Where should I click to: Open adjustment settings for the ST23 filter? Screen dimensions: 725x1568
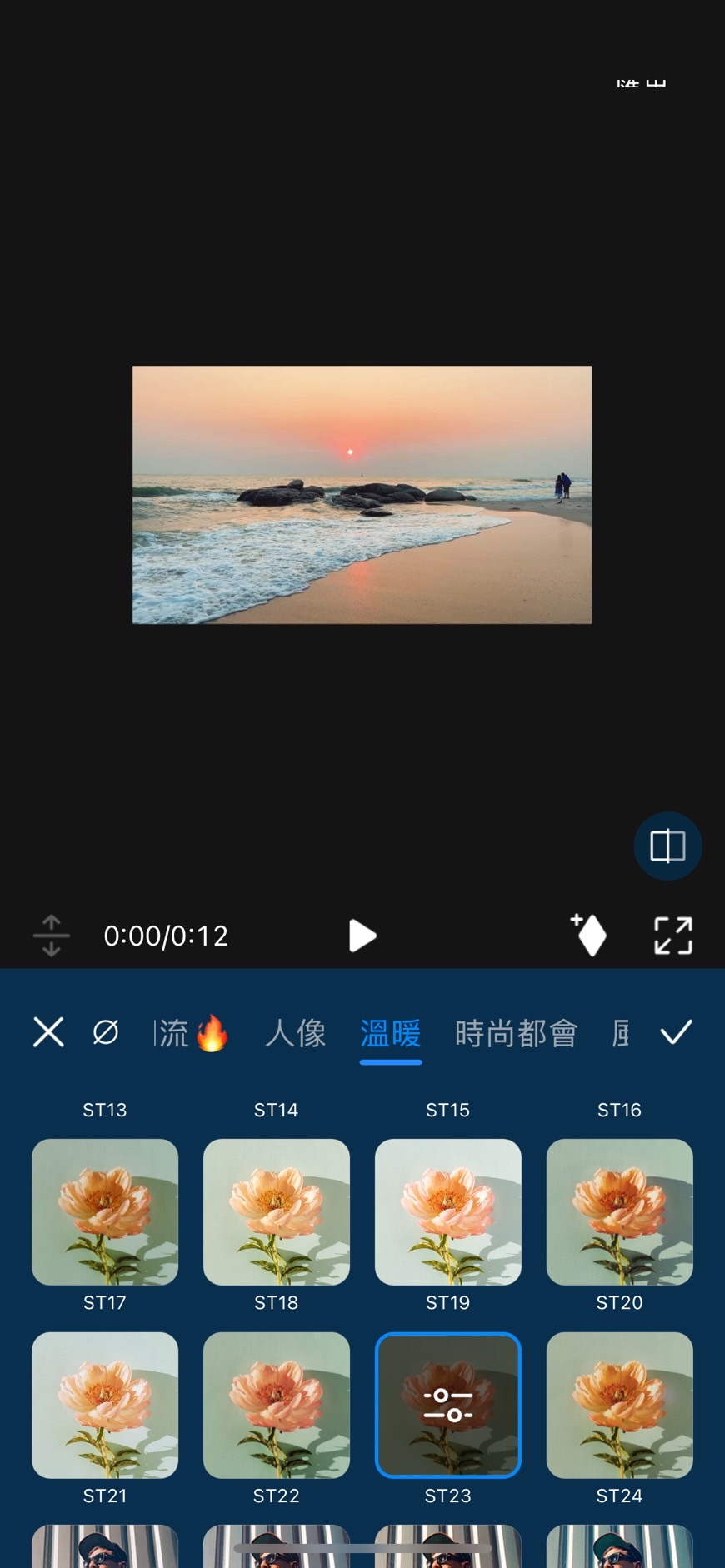(x=448, y=1405)
